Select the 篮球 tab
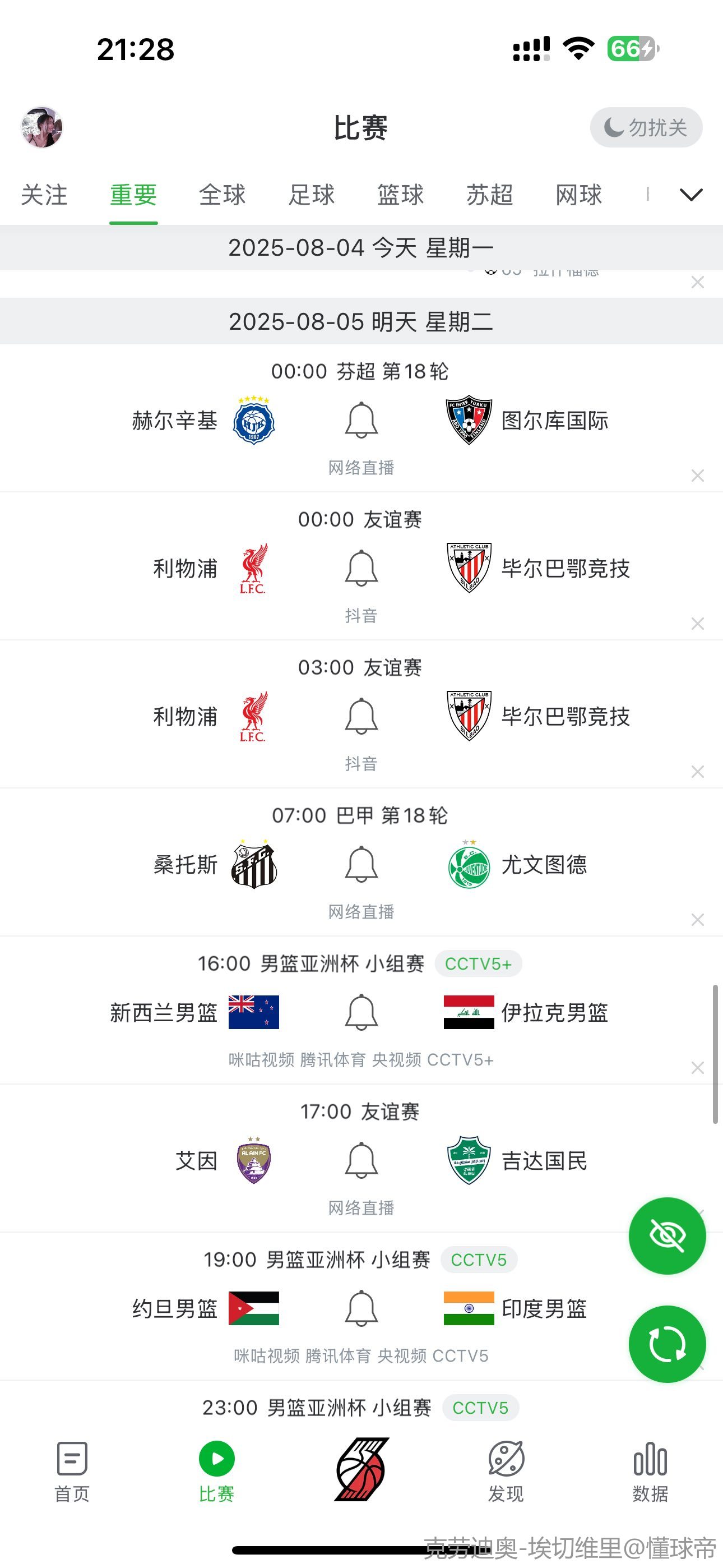This screenshot has height=1568, width=723. click(400, 195)
